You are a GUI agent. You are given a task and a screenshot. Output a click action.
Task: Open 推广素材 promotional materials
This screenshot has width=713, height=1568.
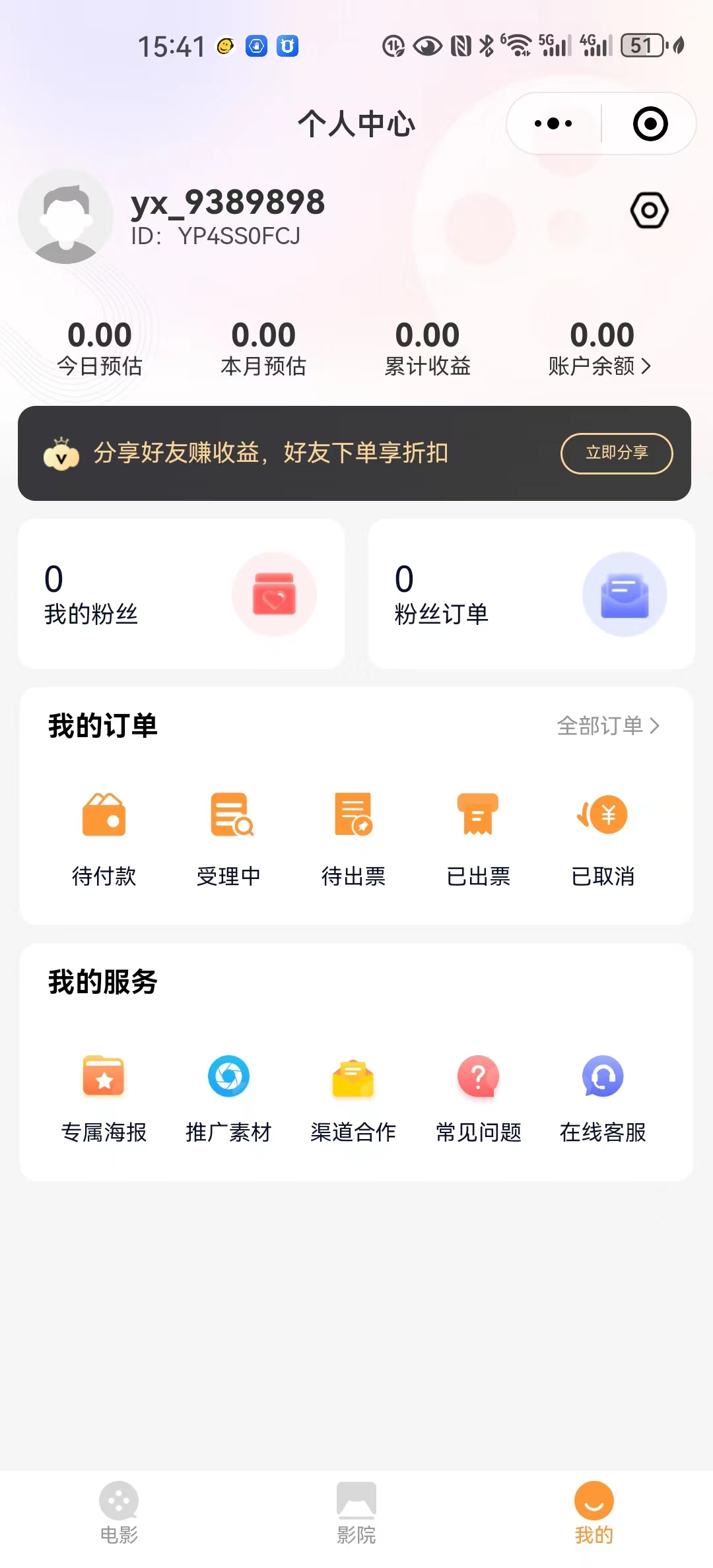pos(229,1095)
